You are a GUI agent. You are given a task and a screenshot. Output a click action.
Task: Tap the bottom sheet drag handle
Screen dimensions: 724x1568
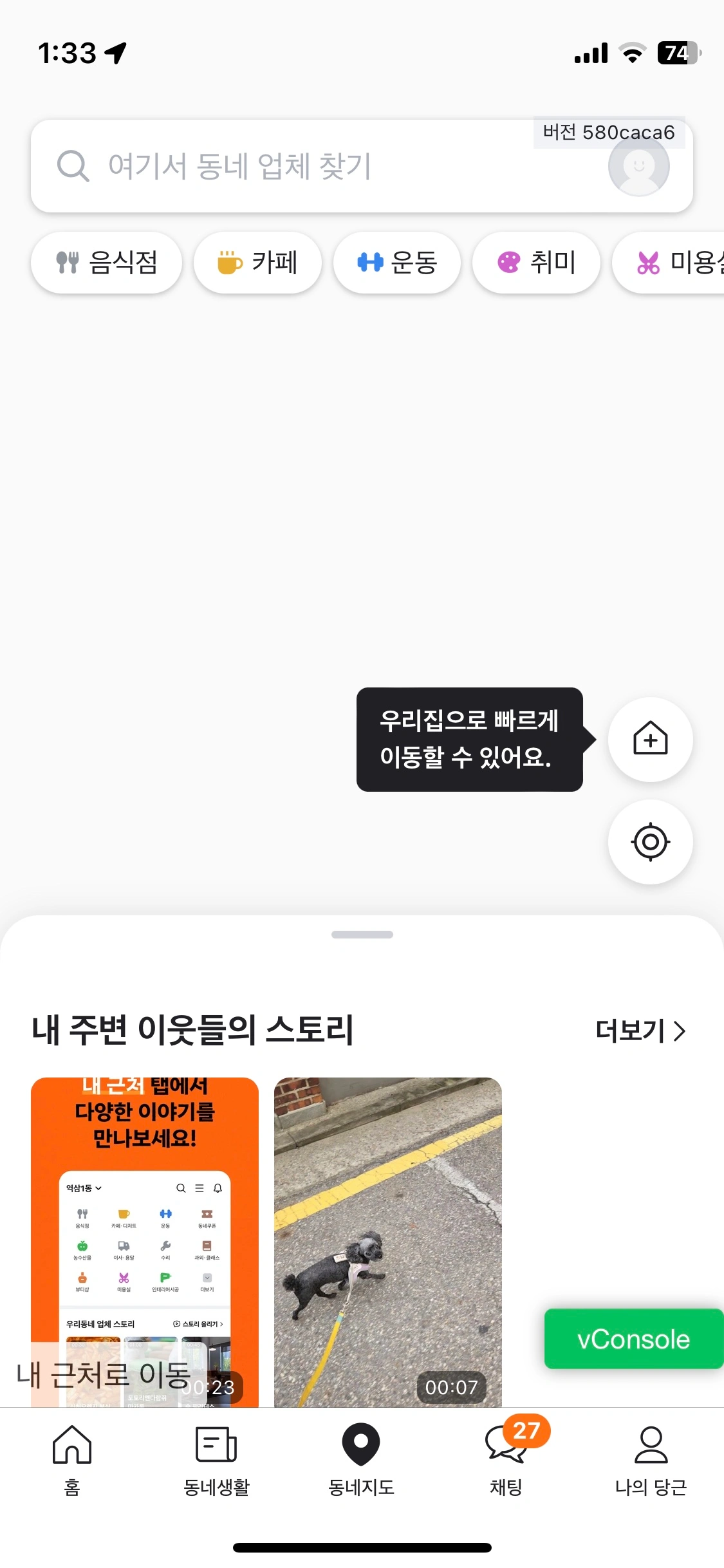click(362, 935)
